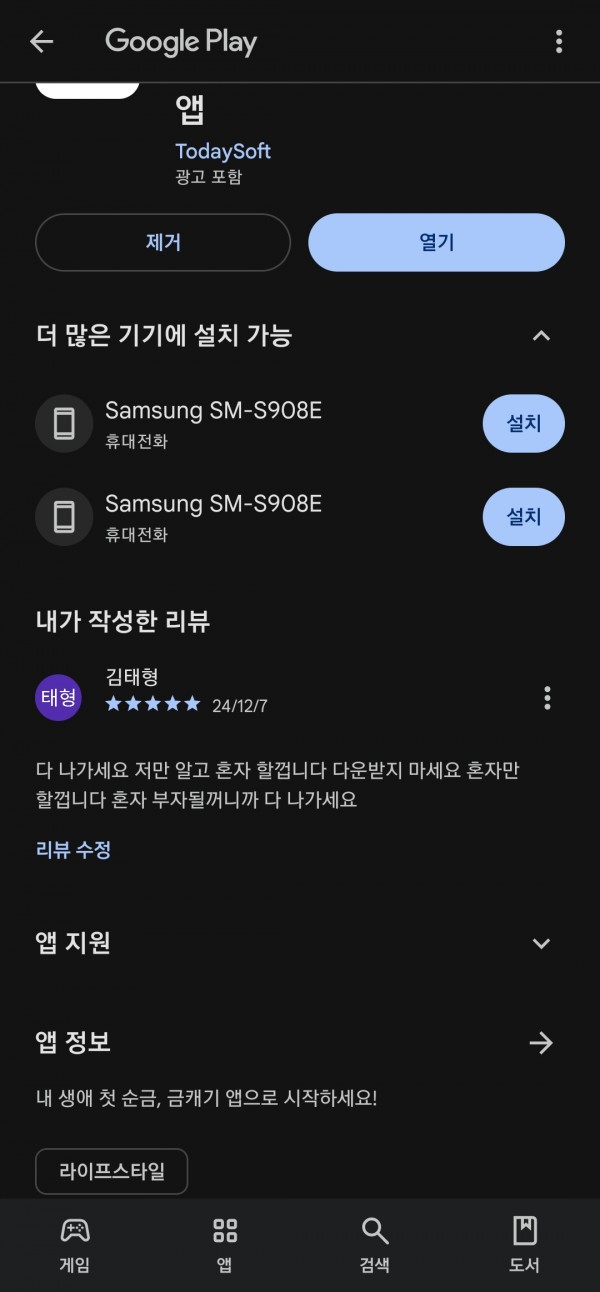Open the TodaySoft developer link
The height and width of the screenshot is (1292, 600).
click(x=223, y=151)
